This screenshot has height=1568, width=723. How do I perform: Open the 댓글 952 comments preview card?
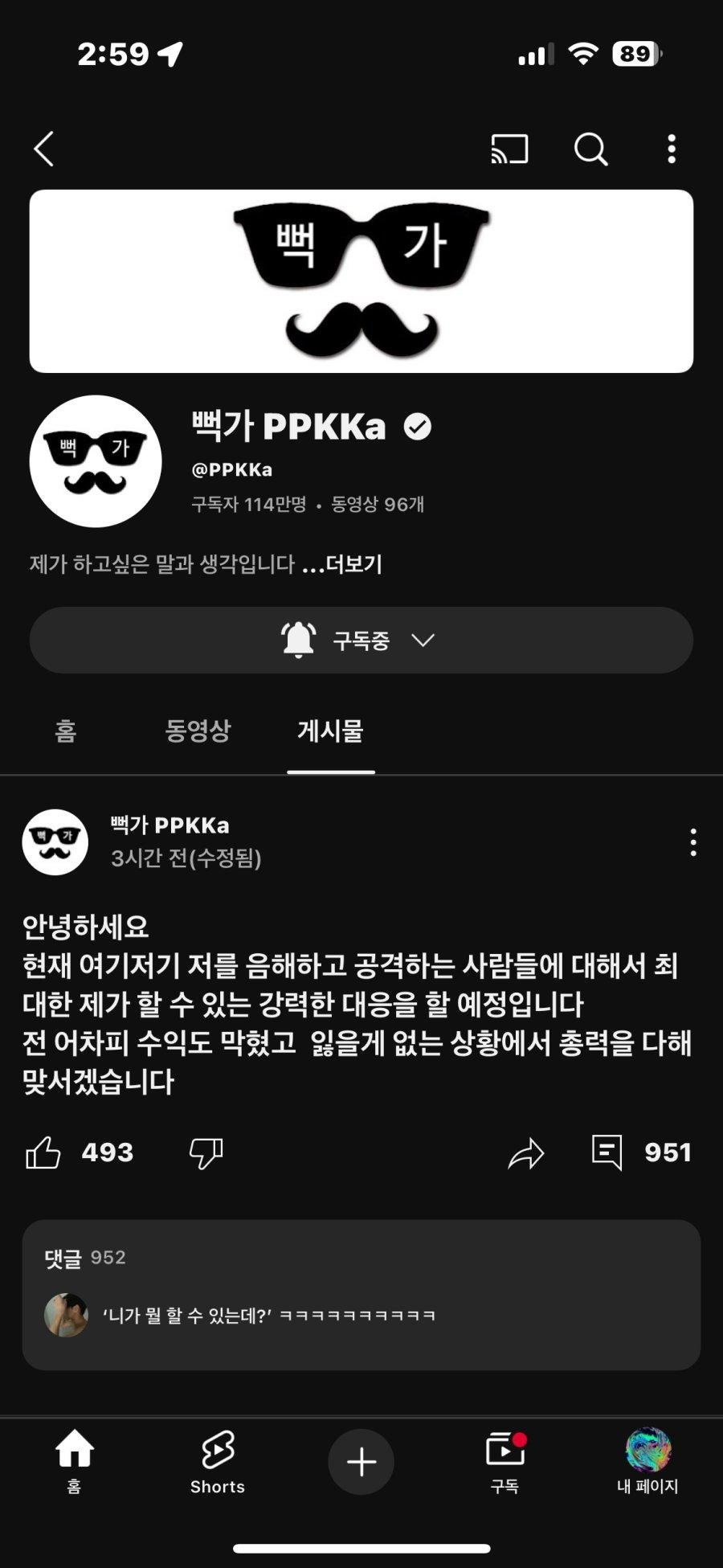(x=361, y=1294)
